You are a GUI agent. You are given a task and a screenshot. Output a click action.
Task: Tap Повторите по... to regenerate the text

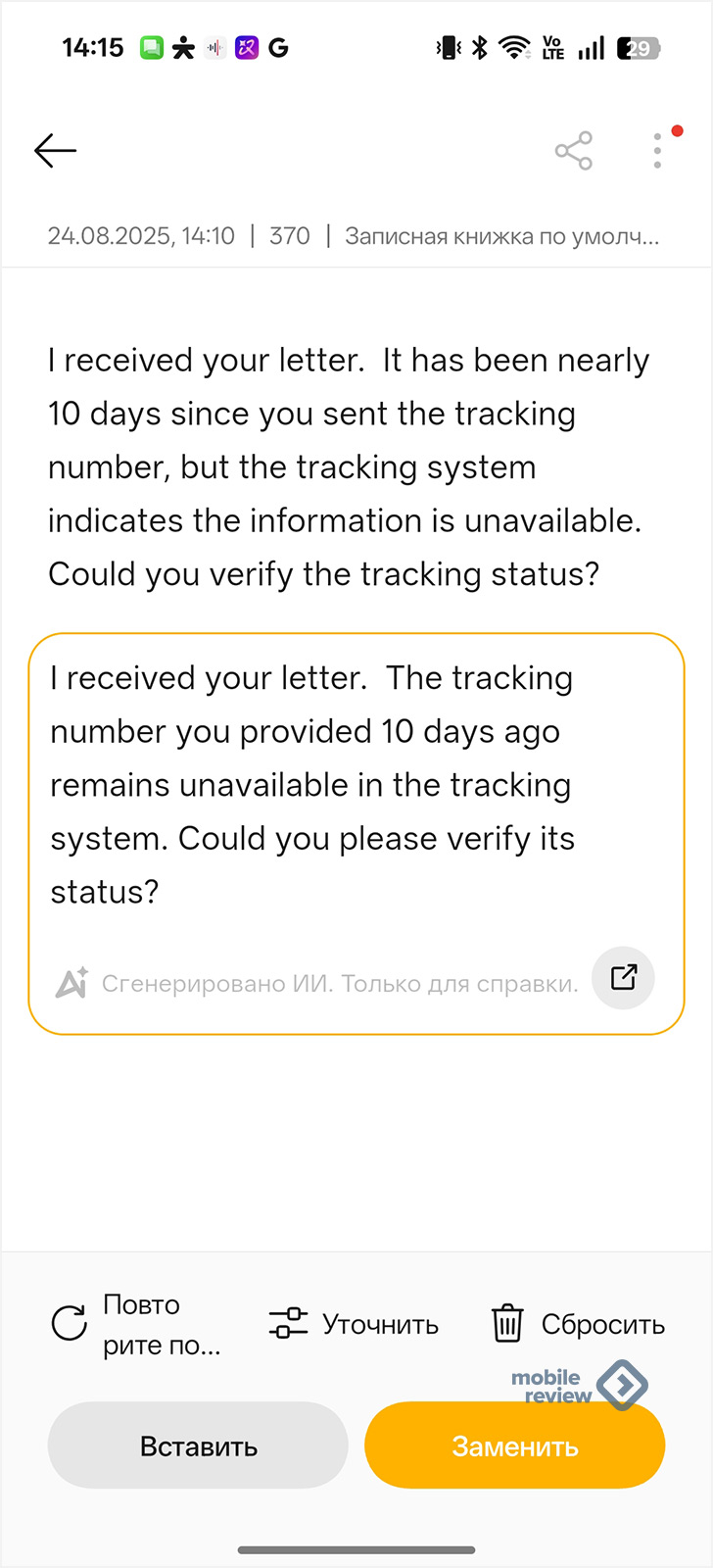pyautogui.click(x=137, y=1325)
